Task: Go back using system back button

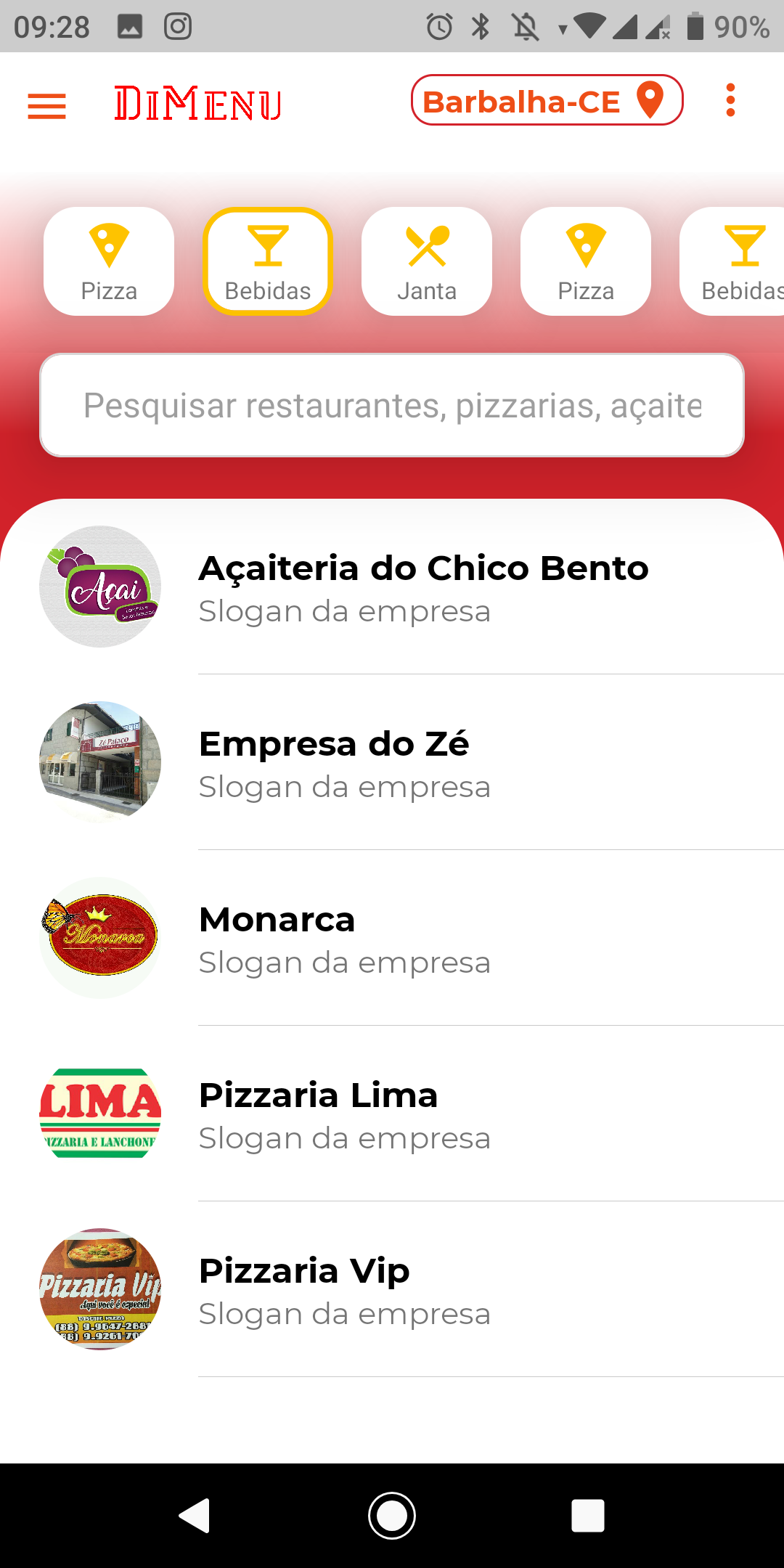Action: click(195, 1516)
